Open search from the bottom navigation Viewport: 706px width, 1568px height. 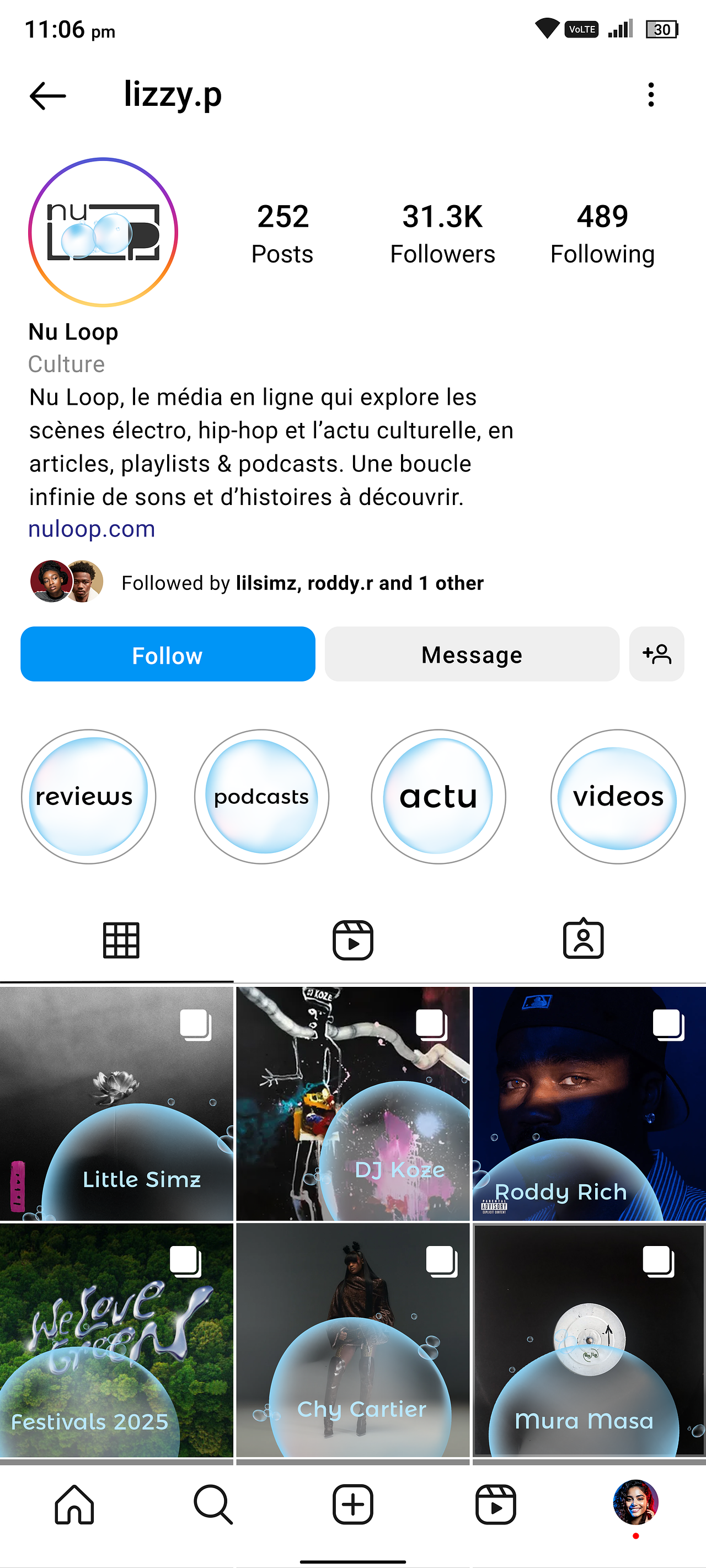pyautogui.click(x=213, y=1504)
